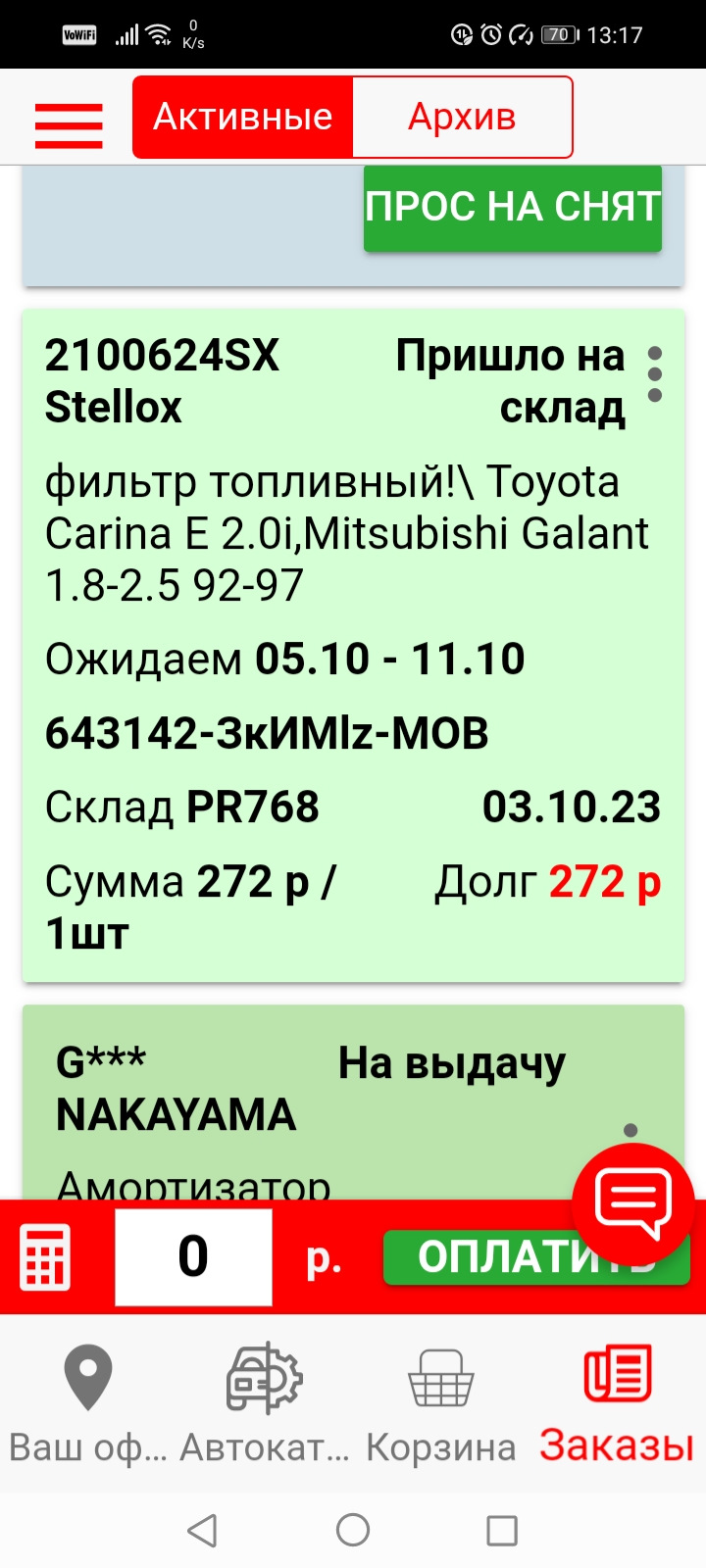Open the chat support bubble
The image size is (706, 1568).
632,1200
